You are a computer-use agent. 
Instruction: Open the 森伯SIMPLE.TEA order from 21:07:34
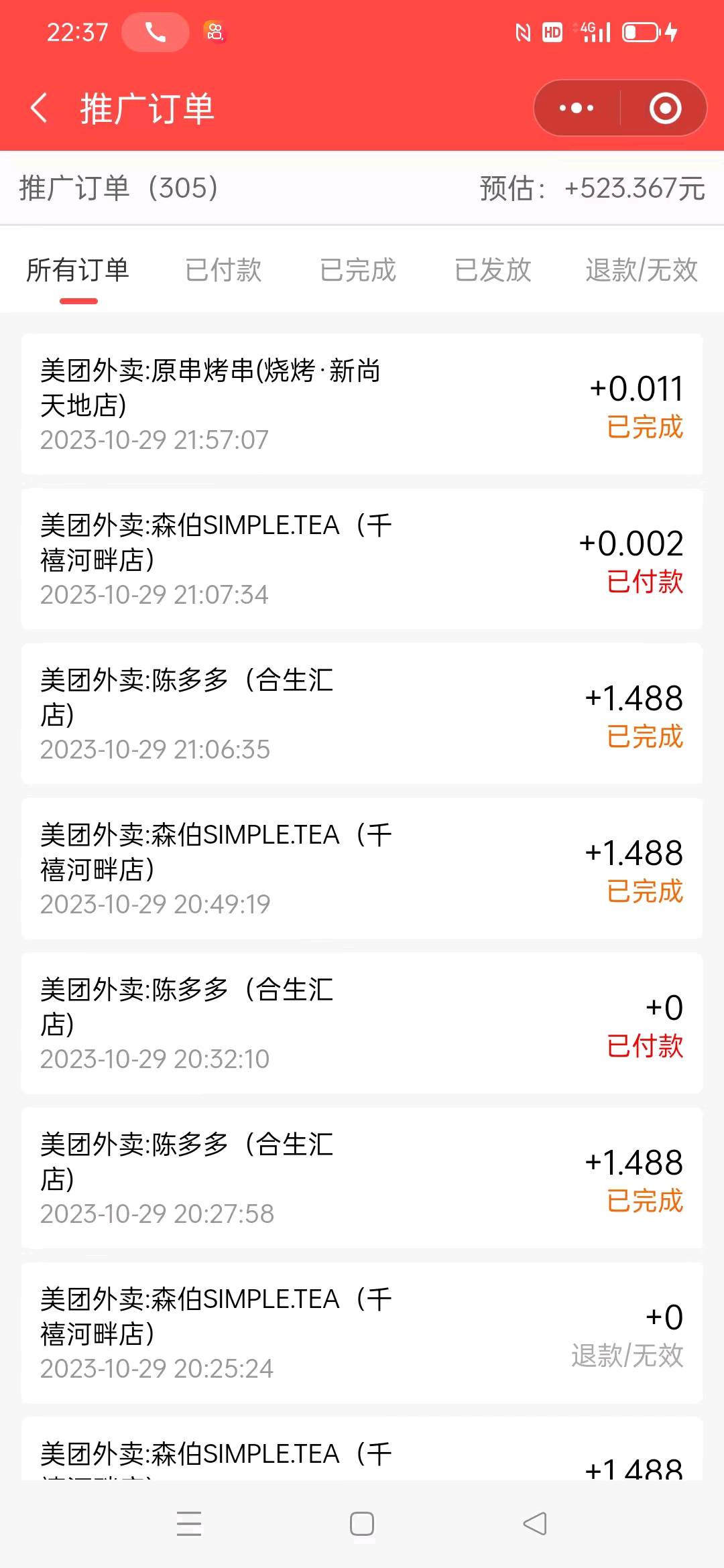[362, 559]
